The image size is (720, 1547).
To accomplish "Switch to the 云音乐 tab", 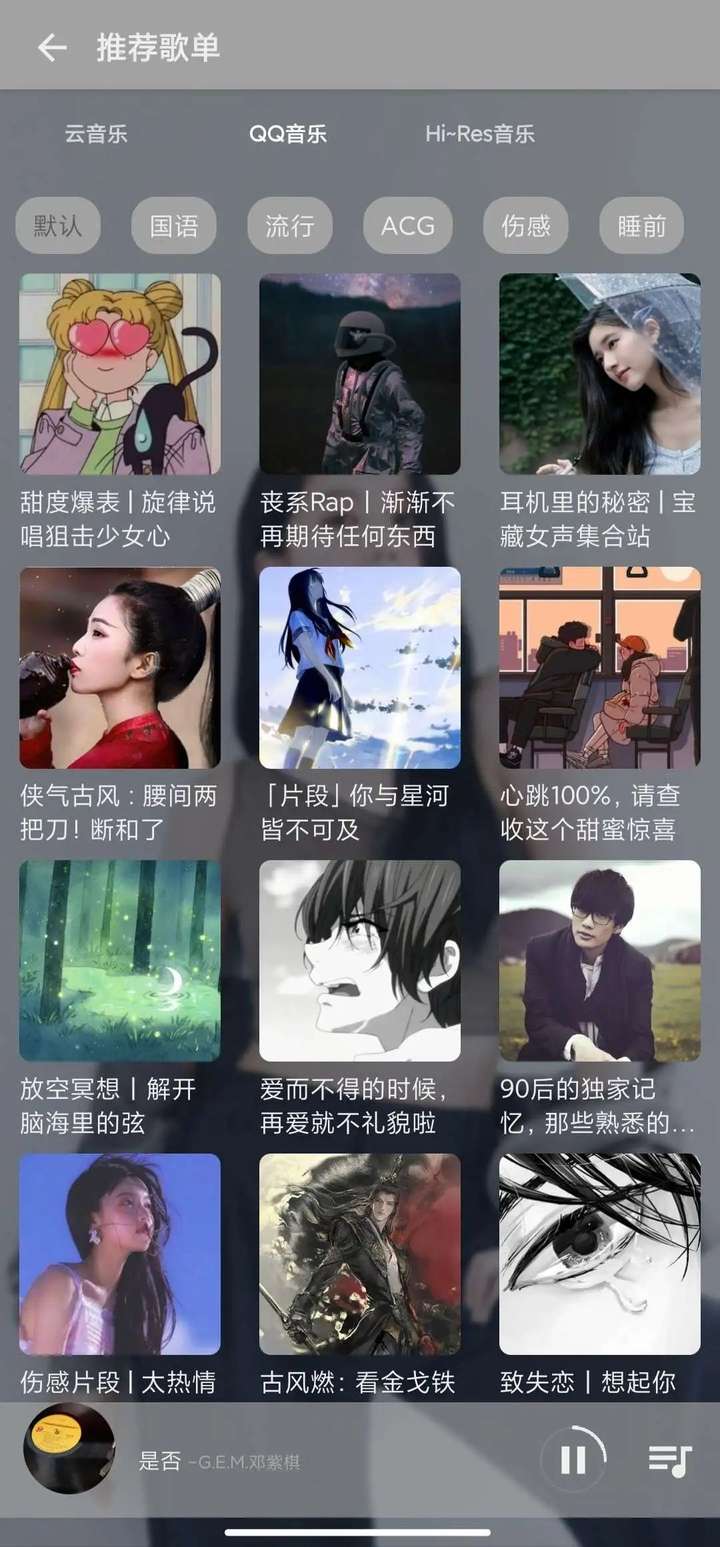I will pos(96,134).
